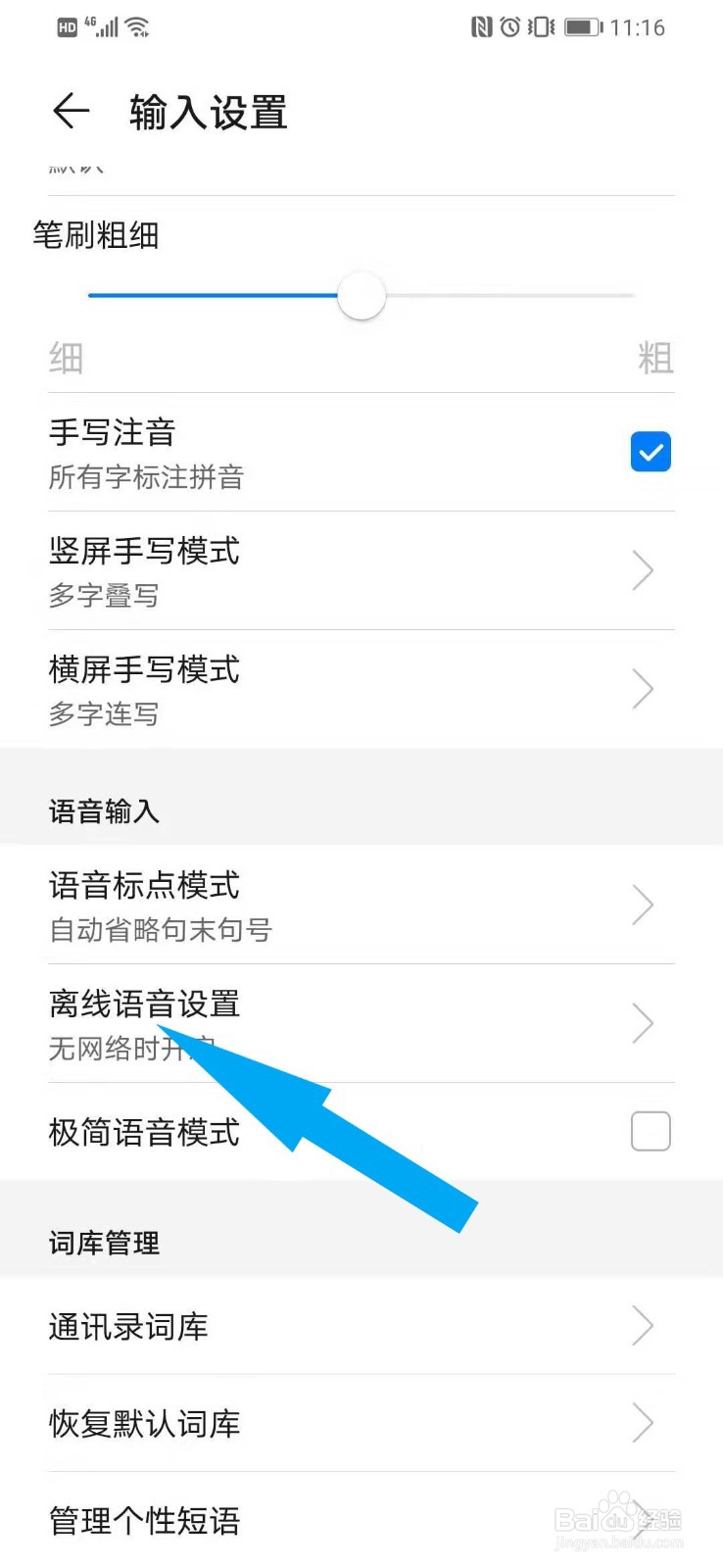Select 通讯录词库 under 词库管理

(x=361, y=1326)
